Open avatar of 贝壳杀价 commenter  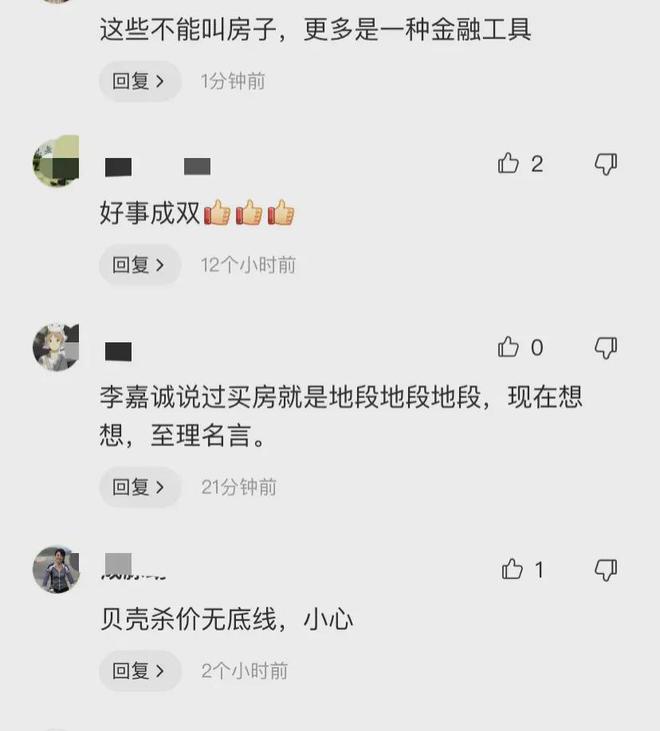(x=56, y=570)
